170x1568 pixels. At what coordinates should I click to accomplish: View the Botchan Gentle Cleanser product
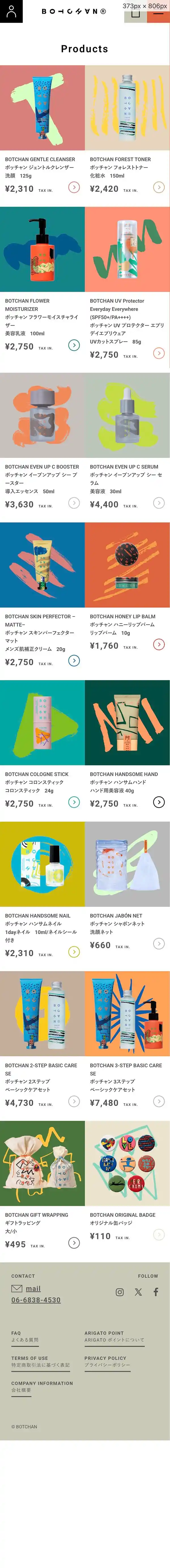point(42,108)
